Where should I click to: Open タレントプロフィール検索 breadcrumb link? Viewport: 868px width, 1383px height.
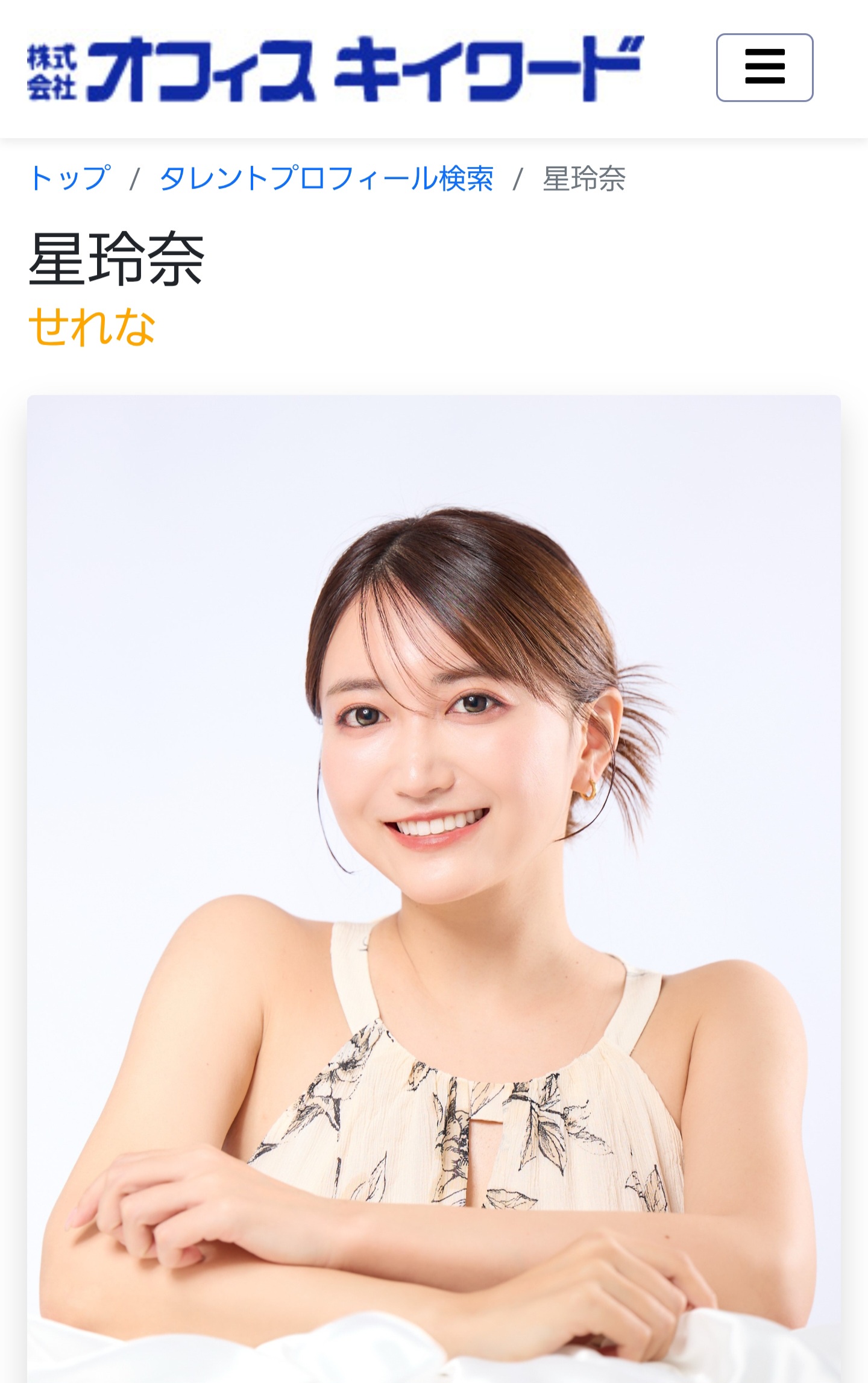tap(326, 179)
